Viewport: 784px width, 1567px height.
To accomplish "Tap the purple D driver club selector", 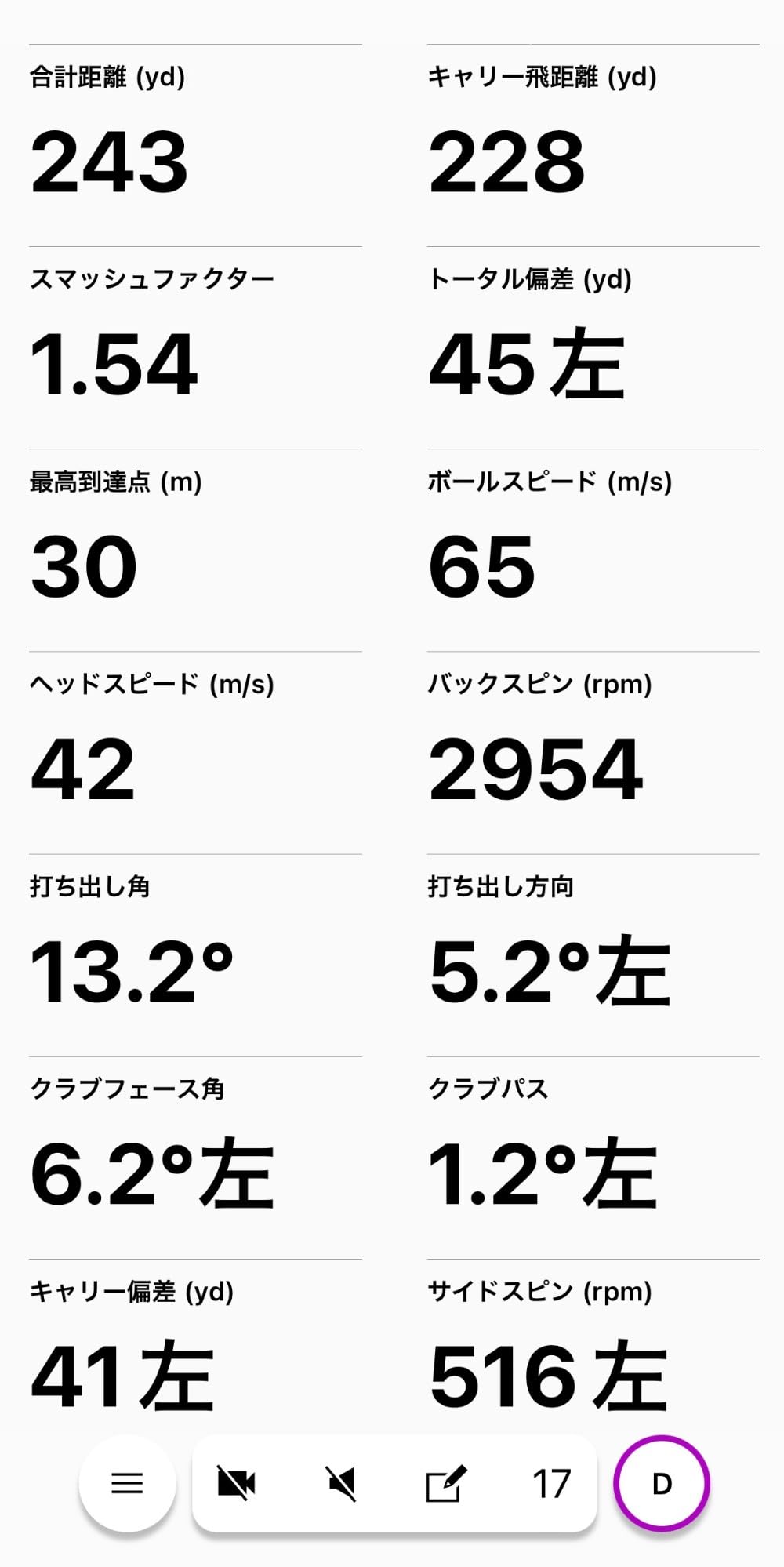I will point(662,1481).
